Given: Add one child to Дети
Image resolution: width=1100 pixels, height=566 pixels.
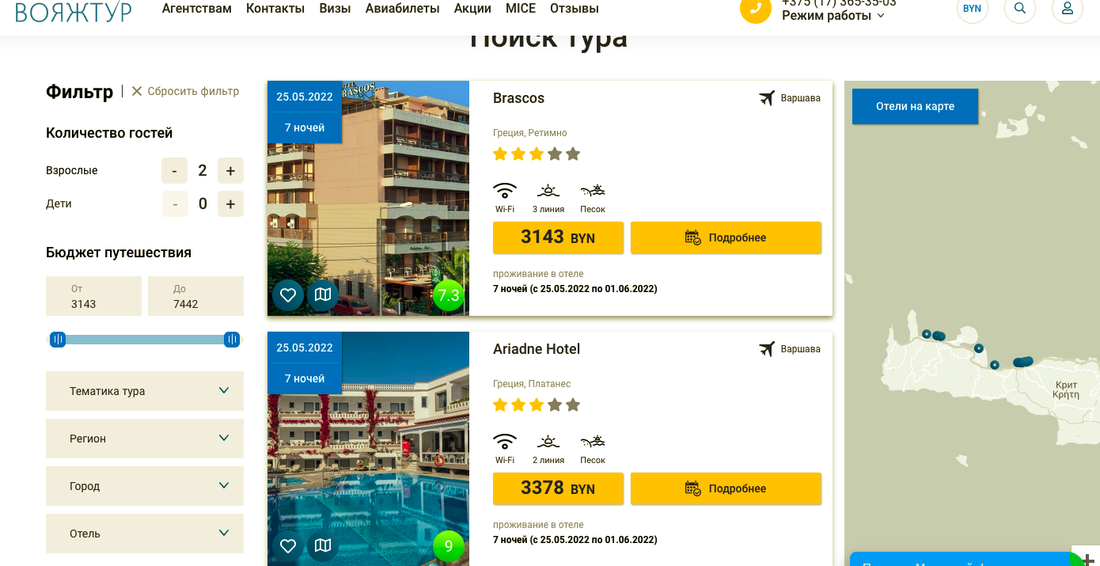Looking at the screenshot, I should point(230,204).
